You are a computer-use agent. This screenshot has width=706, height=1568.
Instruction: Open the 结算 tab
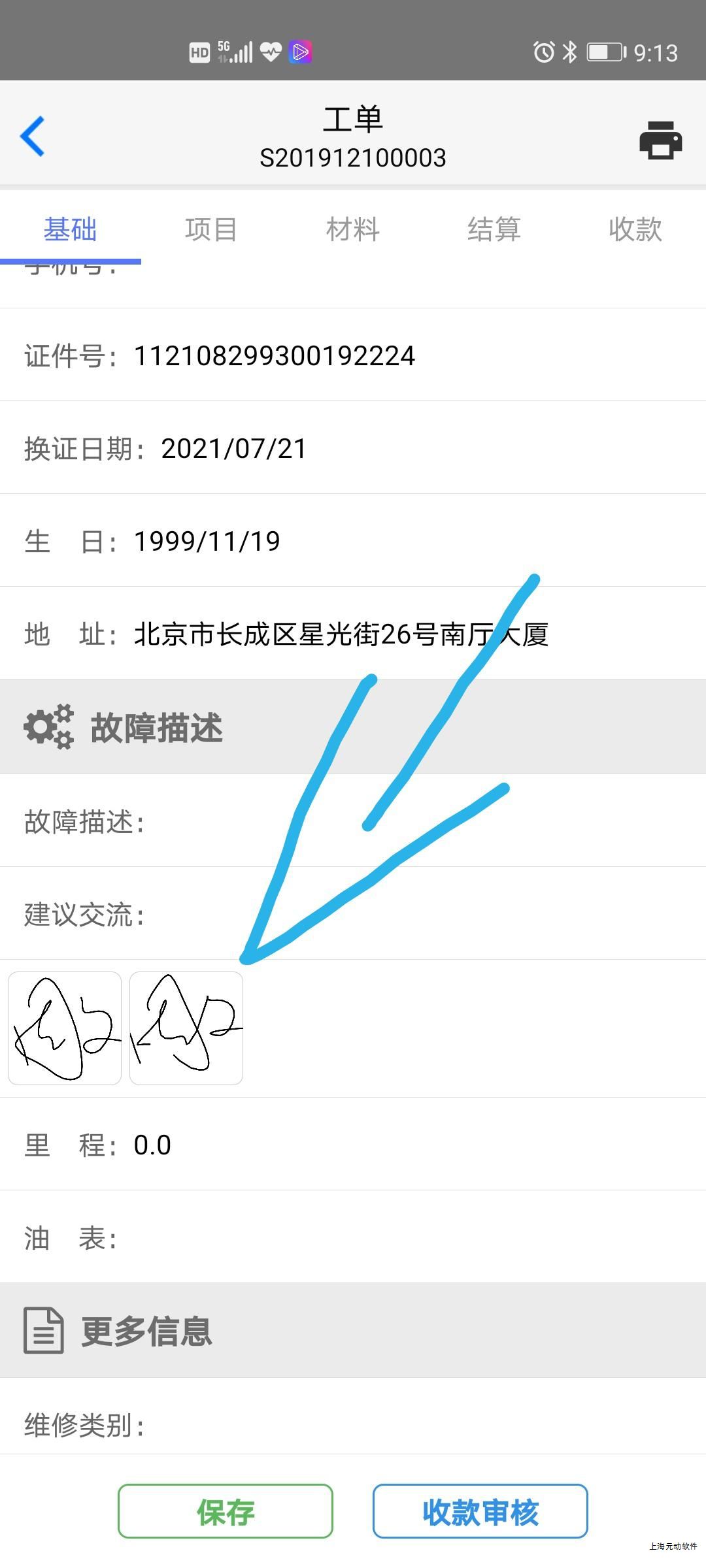(494, 229)
